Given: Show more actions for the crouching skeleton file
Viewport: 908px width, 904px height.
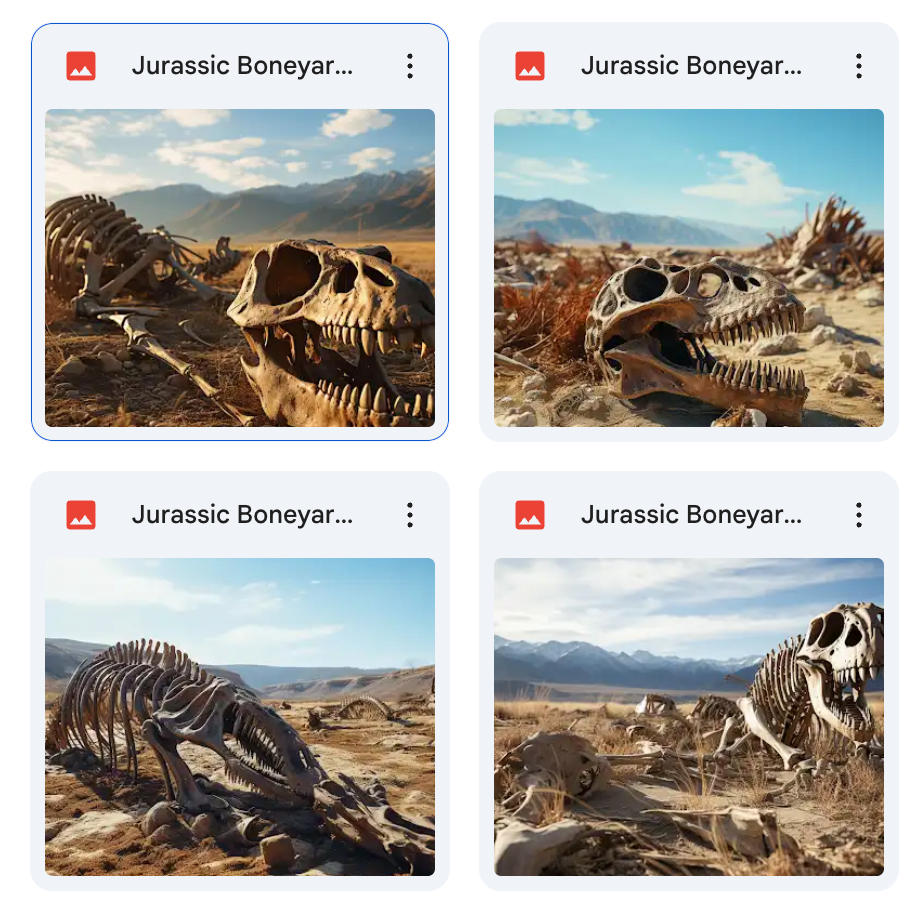Looking at the screenshot, I should (x=409, y=515).
